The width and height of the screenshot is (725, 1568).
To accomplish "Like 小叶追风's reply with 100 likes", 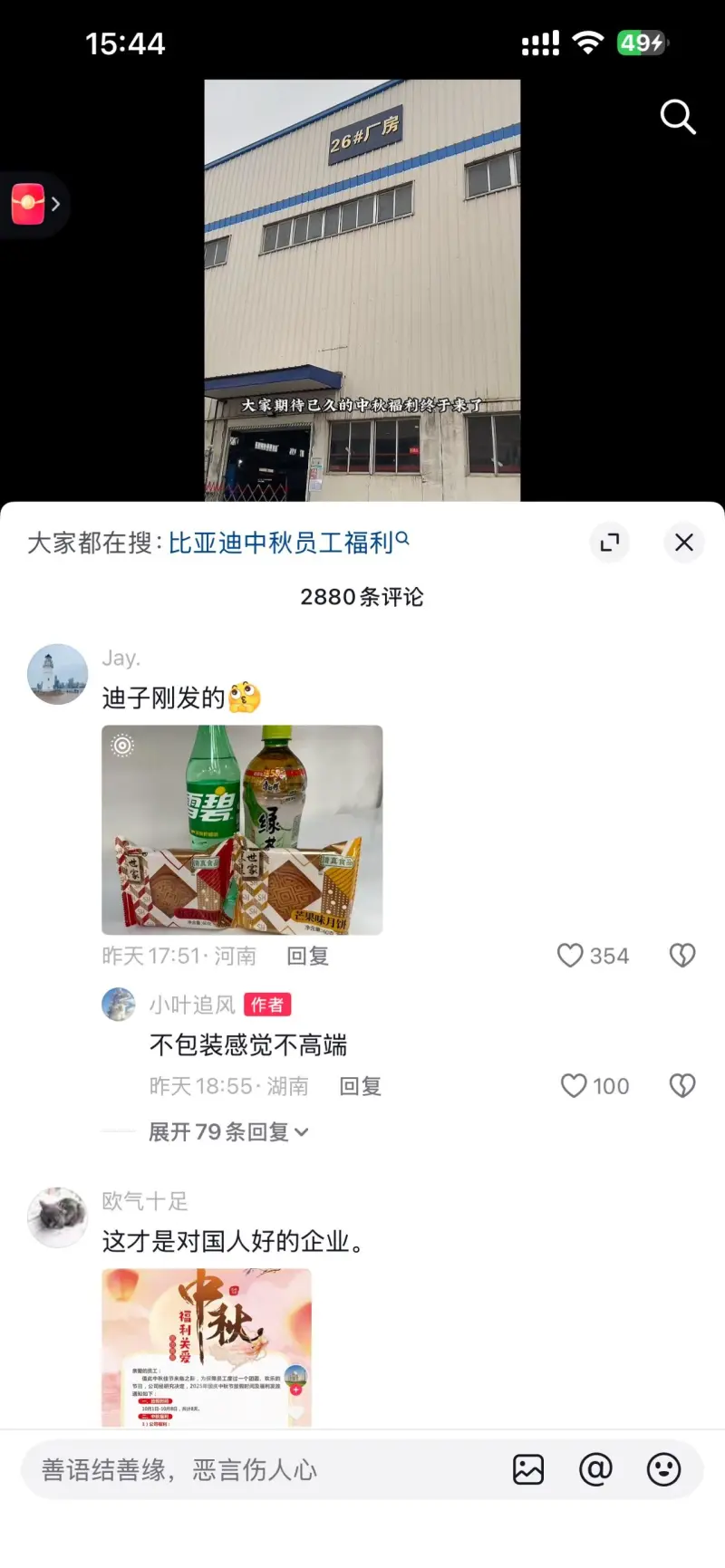I will coord(574,1086).
